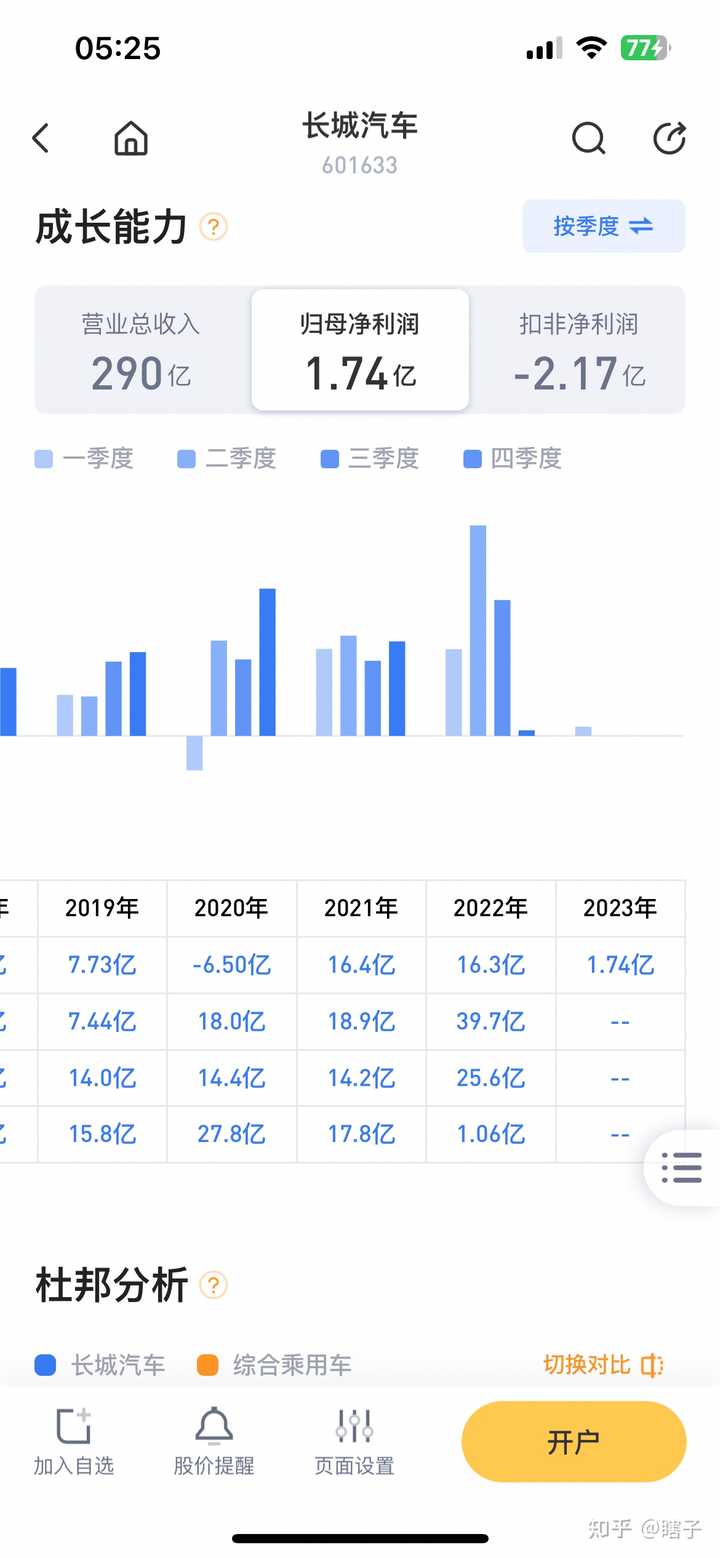Screen dimensions: 720x1558
Task: Open help icon beside 成长能力
Action: pyautogui.click(x=213, y=227)
